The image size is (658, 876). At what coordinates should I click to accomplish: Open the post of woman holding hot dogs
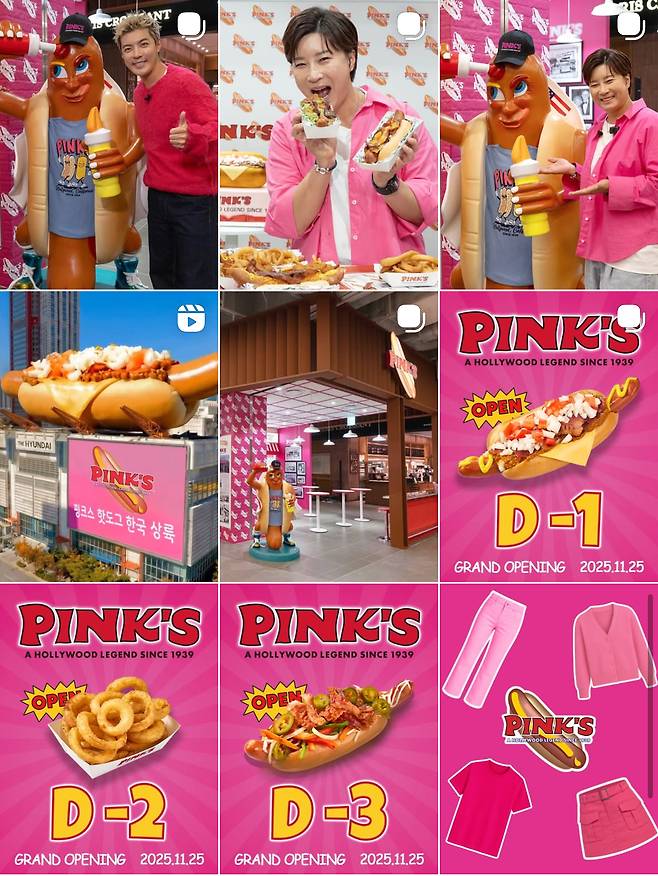coord(328,145)
